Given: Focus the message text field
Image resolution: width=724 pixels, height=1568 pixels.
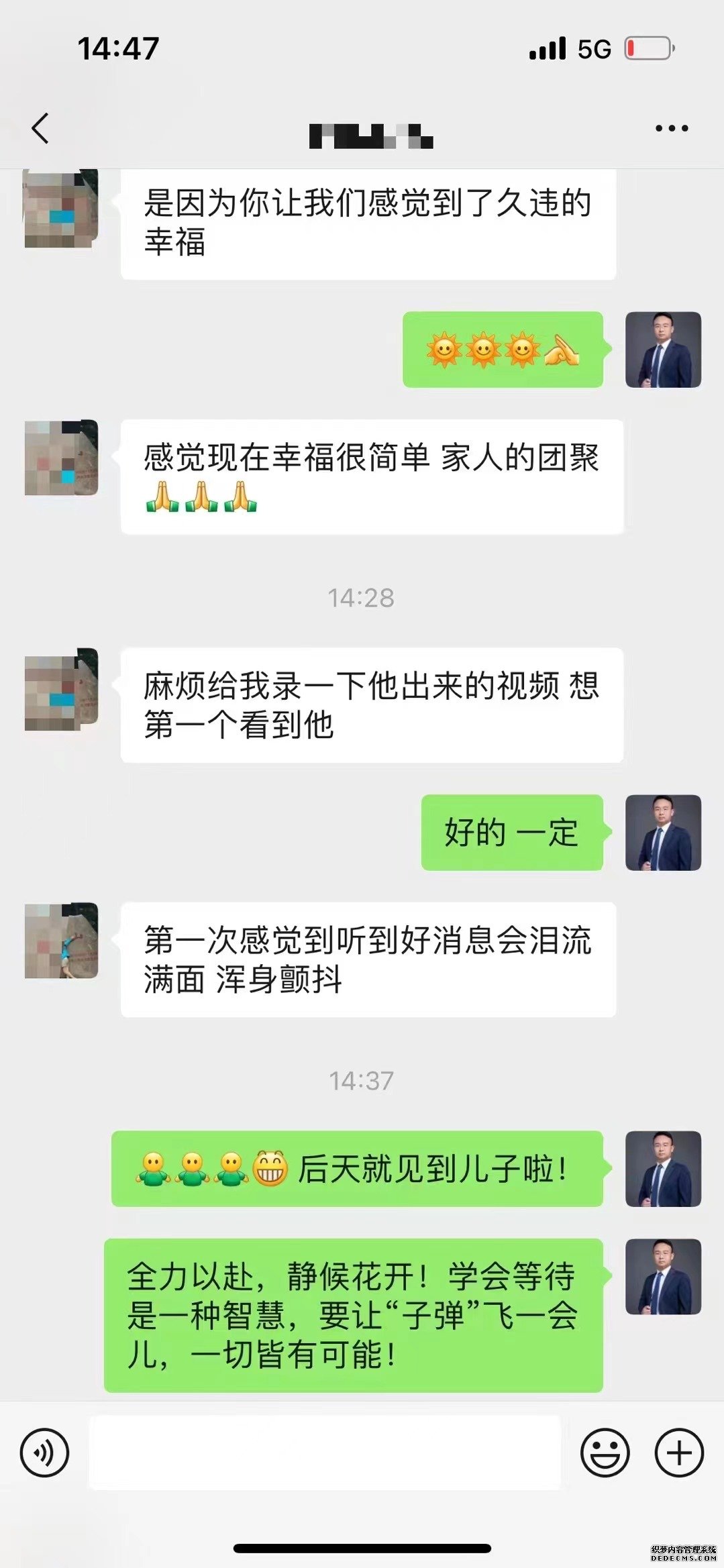Looking at the screenshot, I should (325, 1453).
